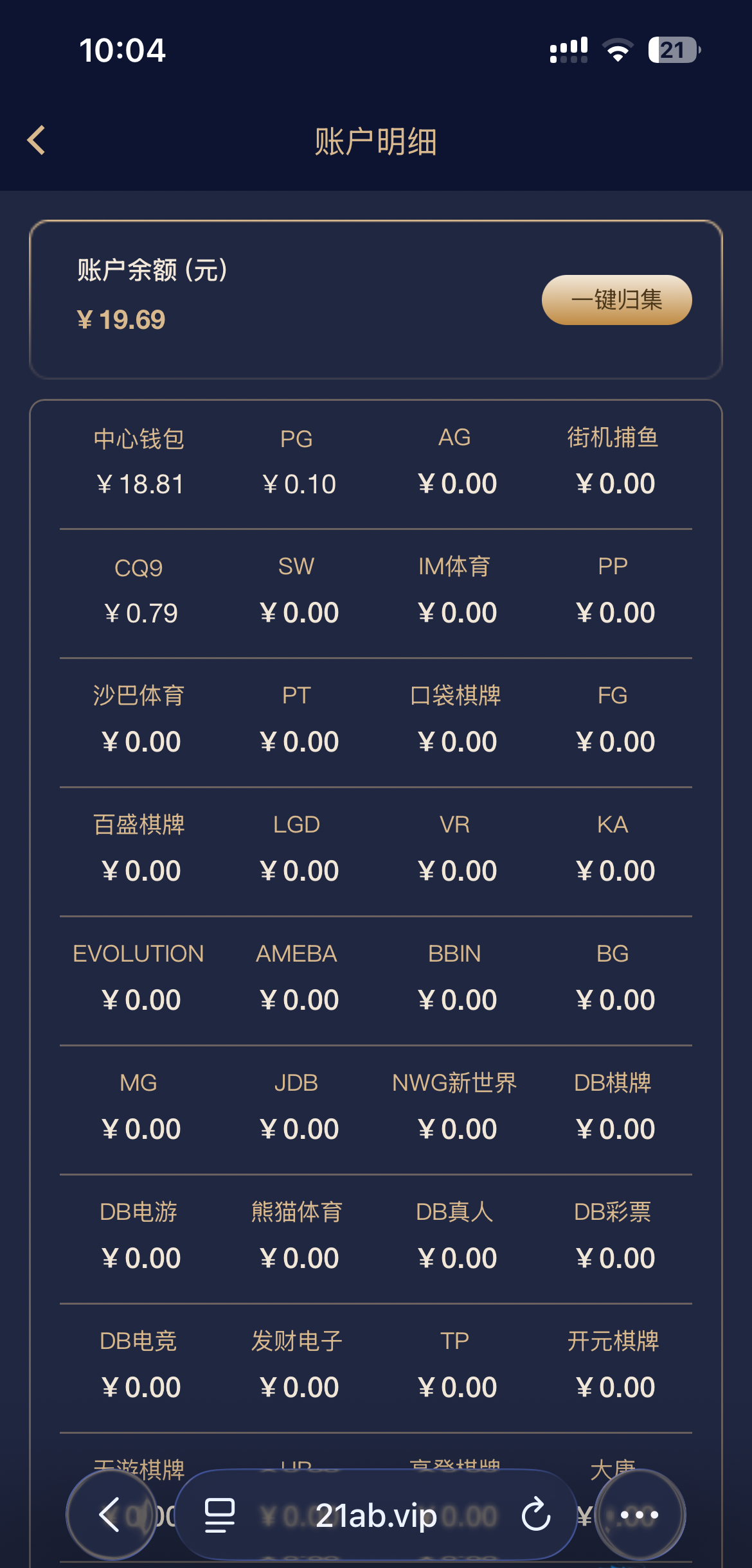The image size is (752, 1568).
Task: Open the page menu icon beside the URL
Action: click(219, 1515)
